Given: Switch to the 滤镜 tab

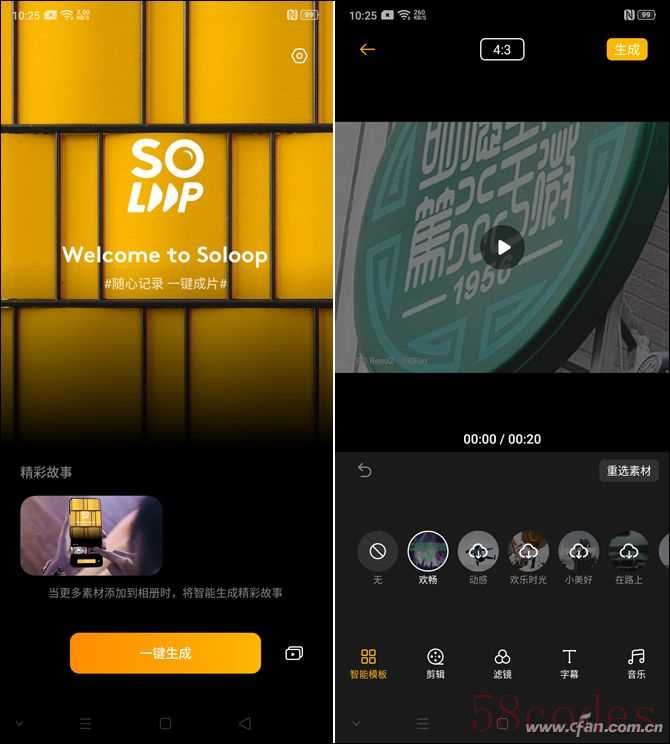Looking at the screenshot, I should pyautogui.click(x=502, y=662).
